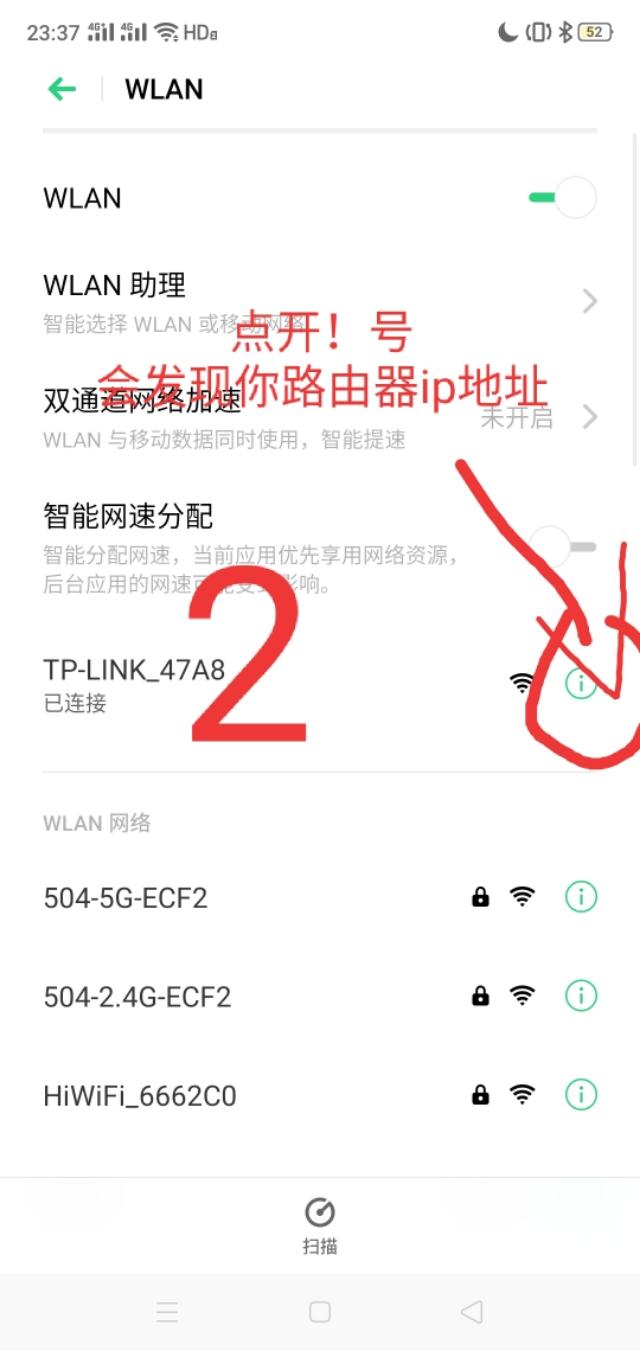View details of 504-5G-ECF2 via info icon
The width and height of the screenshot is (640, 1351).
(x=581, y=897)
